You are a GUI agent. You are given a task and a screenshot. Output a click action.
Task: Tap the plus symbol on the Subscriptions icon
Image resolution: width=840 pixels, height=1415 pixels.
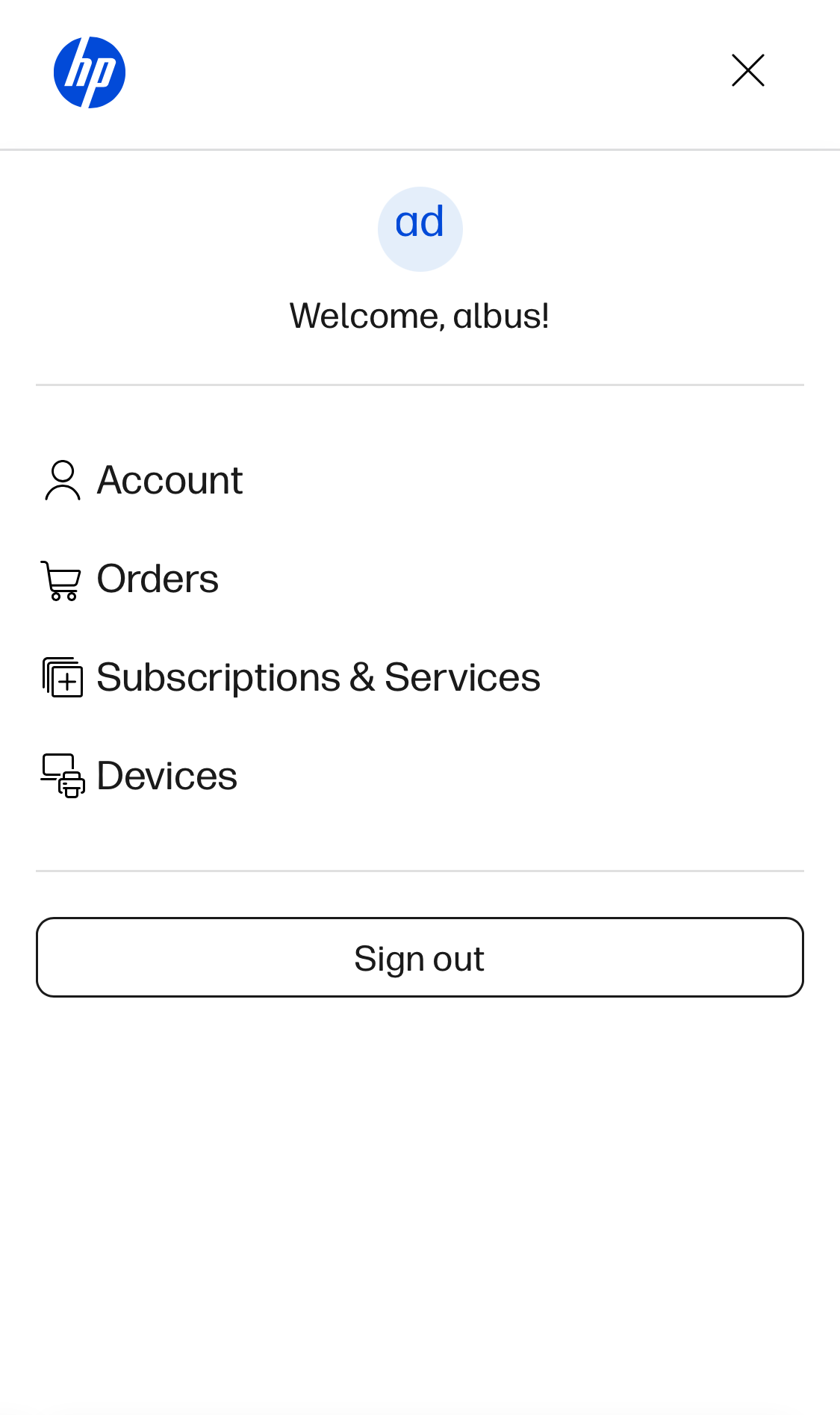click(x=66, y=682)
